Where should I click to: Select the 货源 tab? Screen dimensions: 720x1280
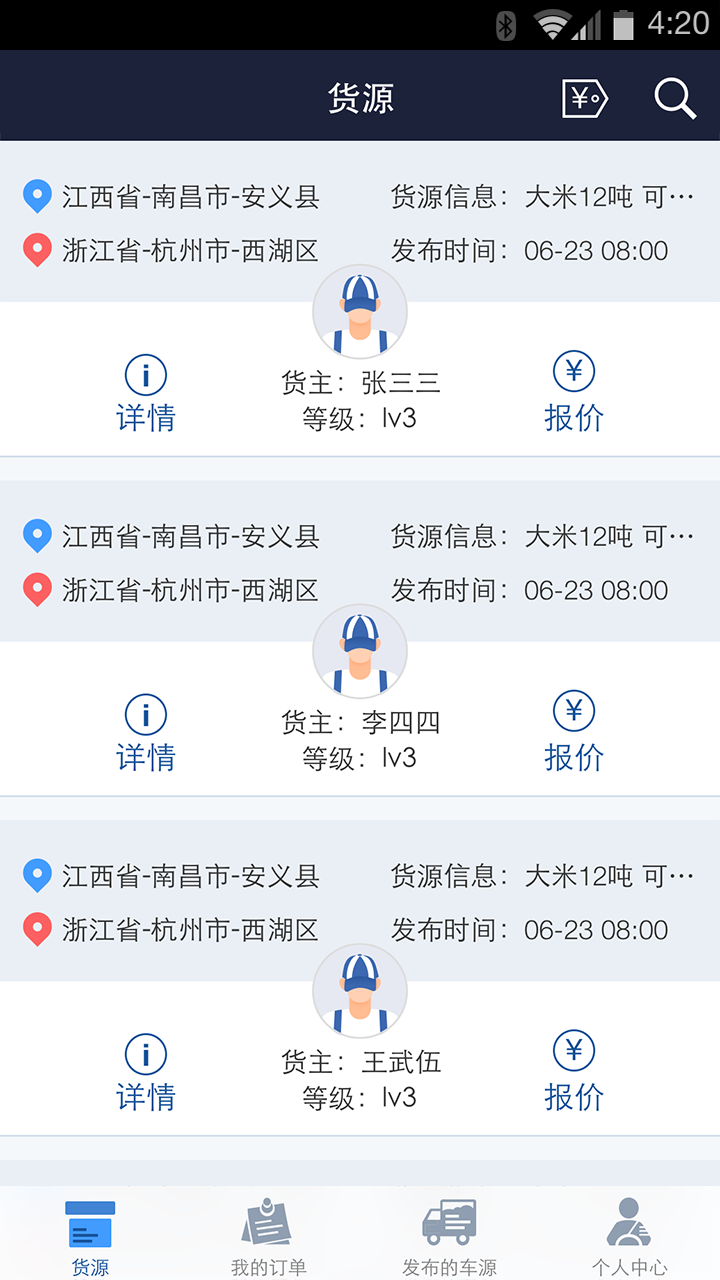pyautogui.click(x=90, y=1236)
